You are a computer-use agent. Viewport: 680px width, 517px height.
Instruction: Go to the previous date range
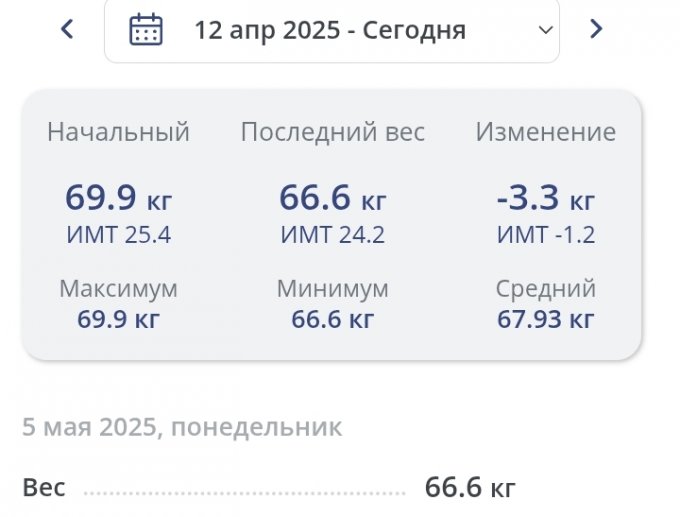pyautogui.click(x=67, y=29)
